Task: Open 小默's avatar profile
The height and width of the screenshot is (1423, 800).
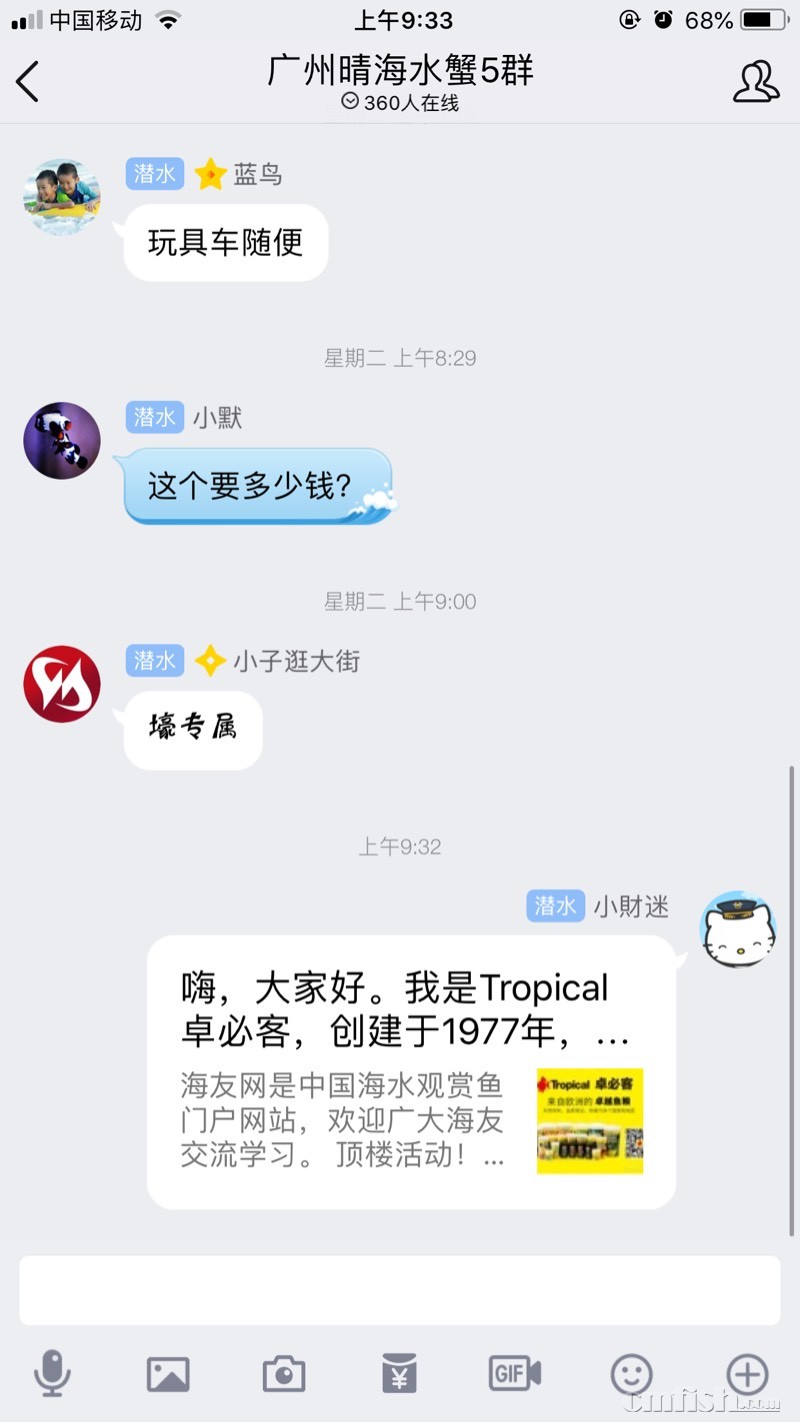Action: coord(62,441)
